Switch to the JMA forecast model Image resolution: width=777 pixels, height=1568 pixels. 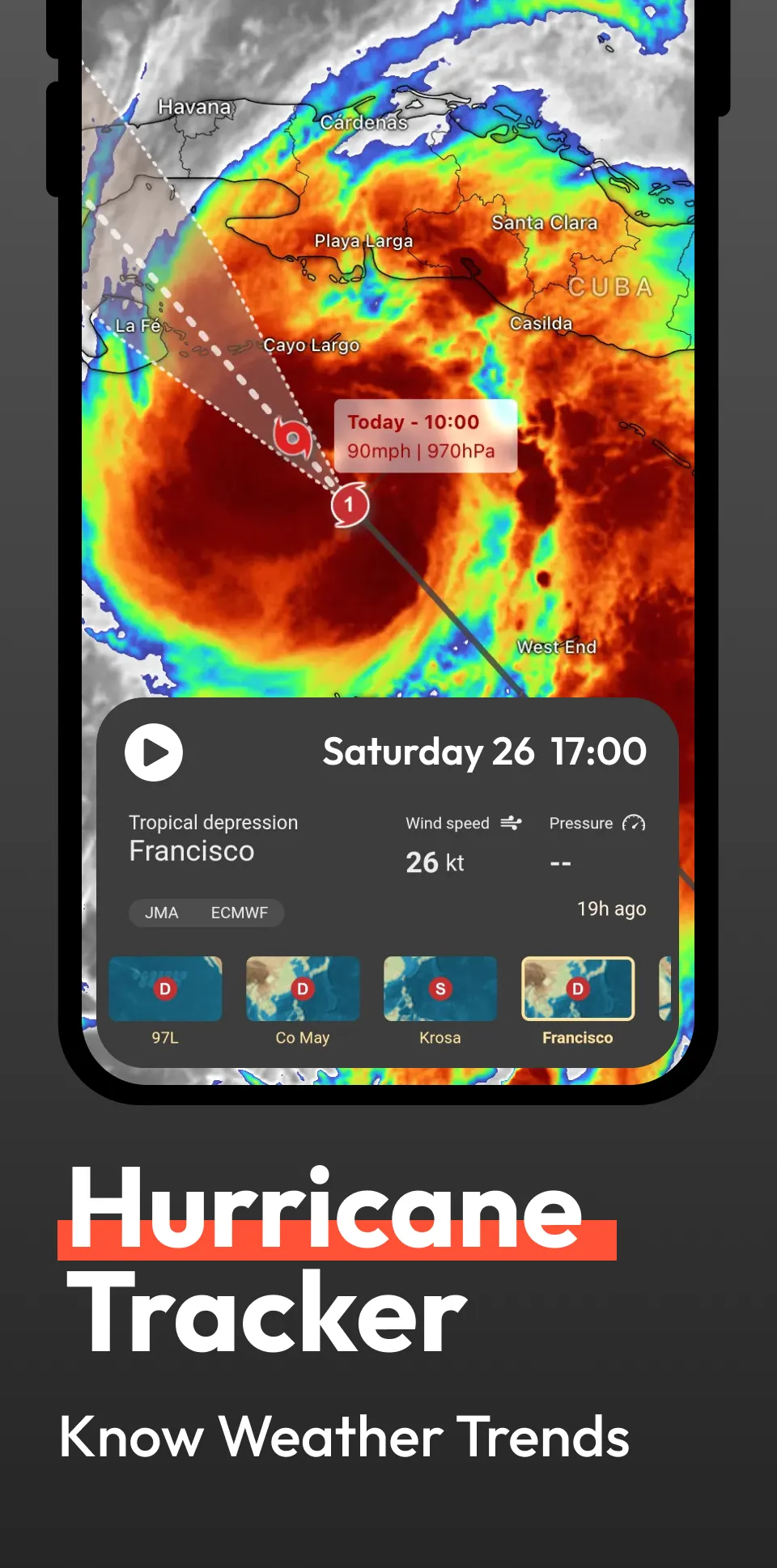point(161,913)
